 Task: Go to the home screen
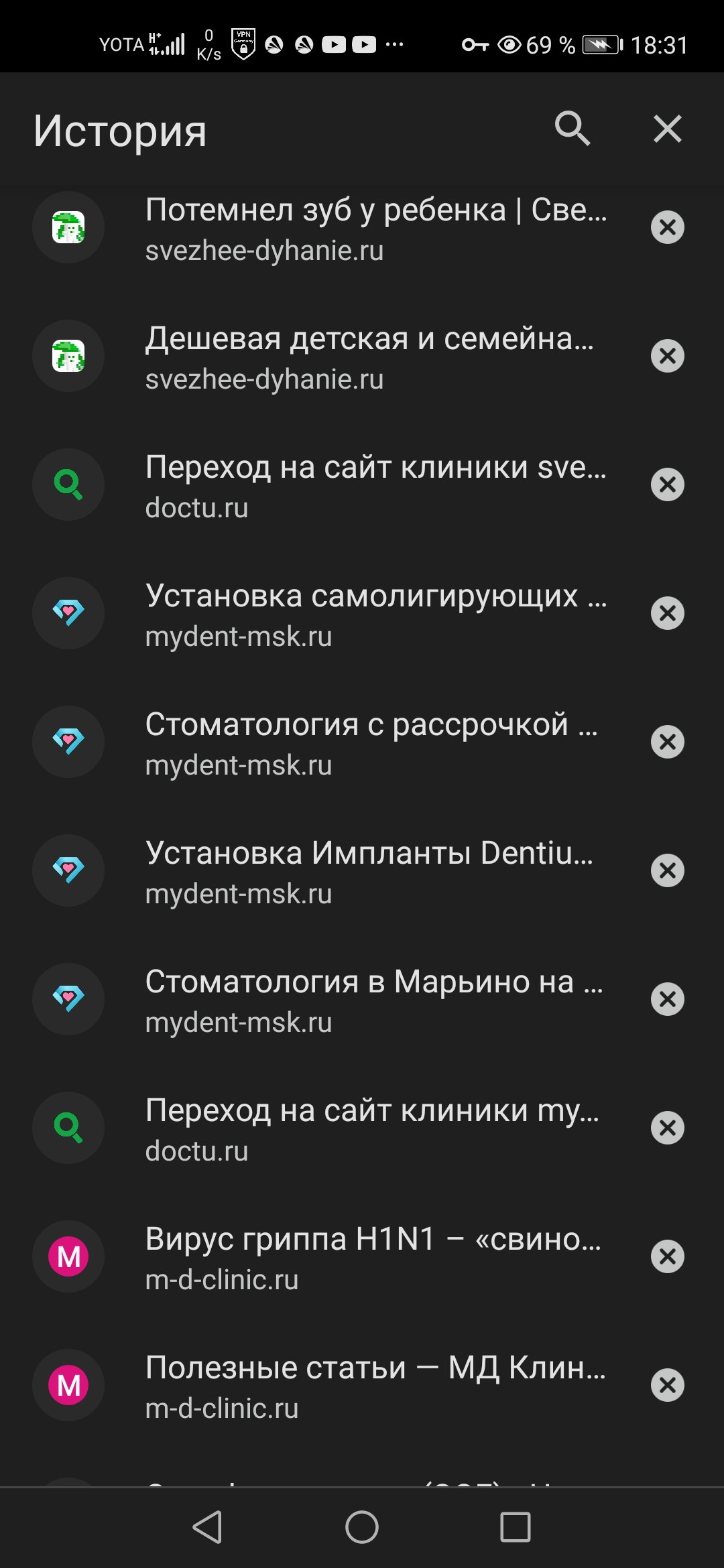click(x=362, y=1527)
